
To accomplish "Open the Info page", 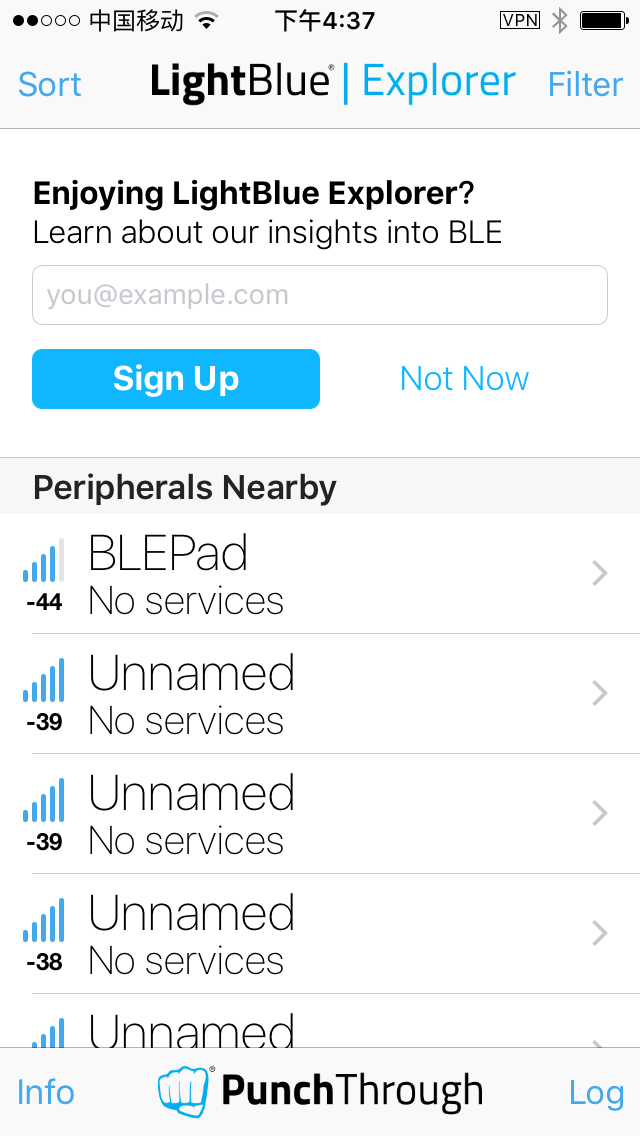I will coord(46,1092).
